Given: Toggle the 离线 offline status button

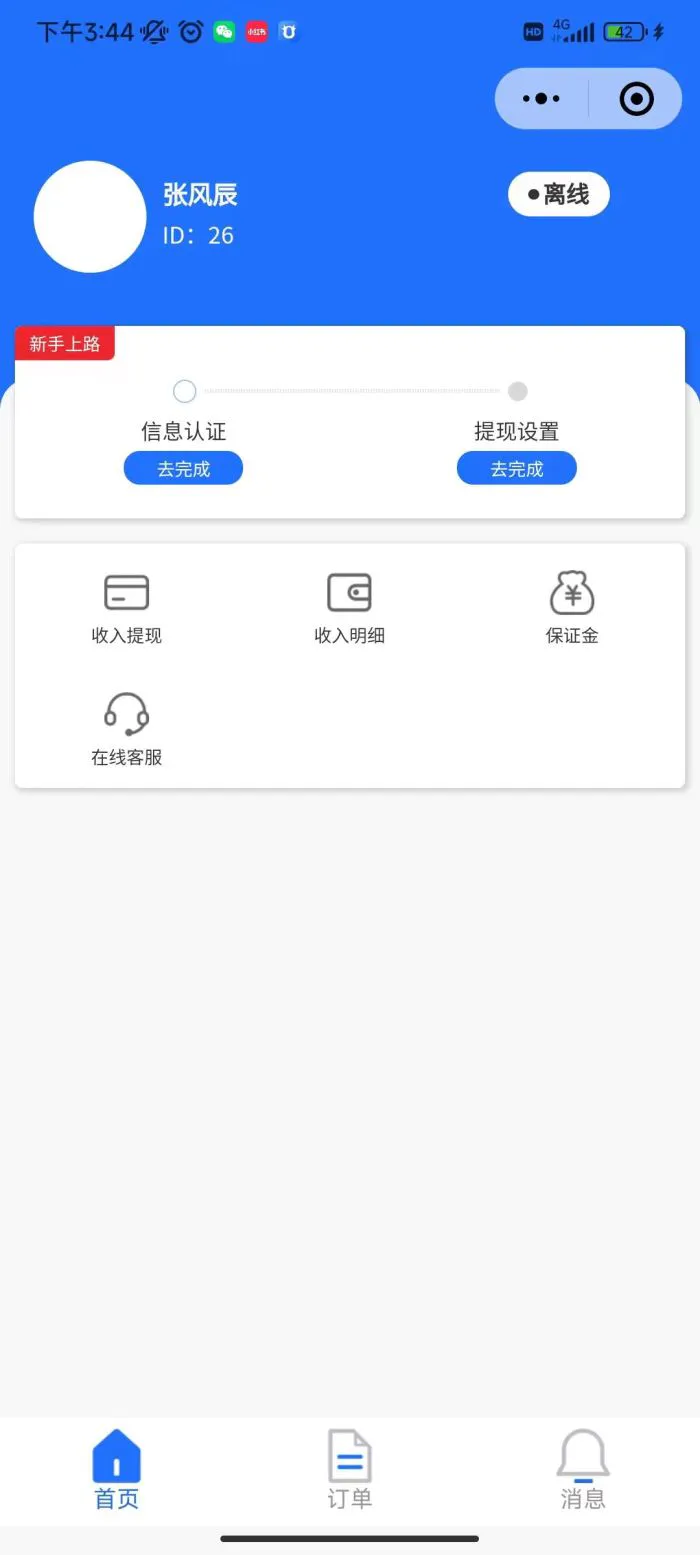Looking at the screenshot, I should pos(559,194).
